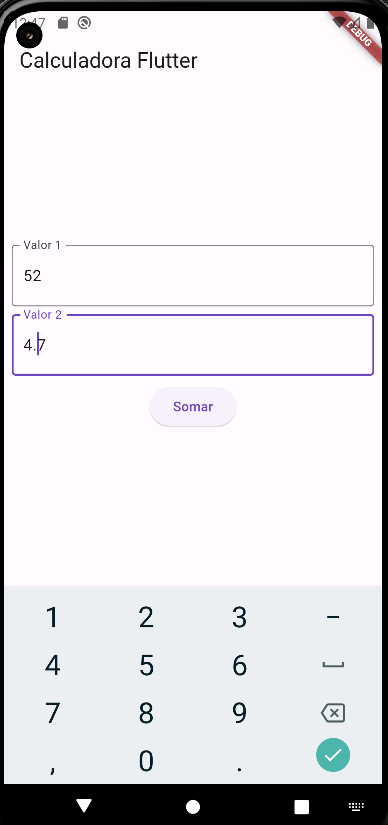
Task: Go to the Android home screen
Action: pos(193,807)
